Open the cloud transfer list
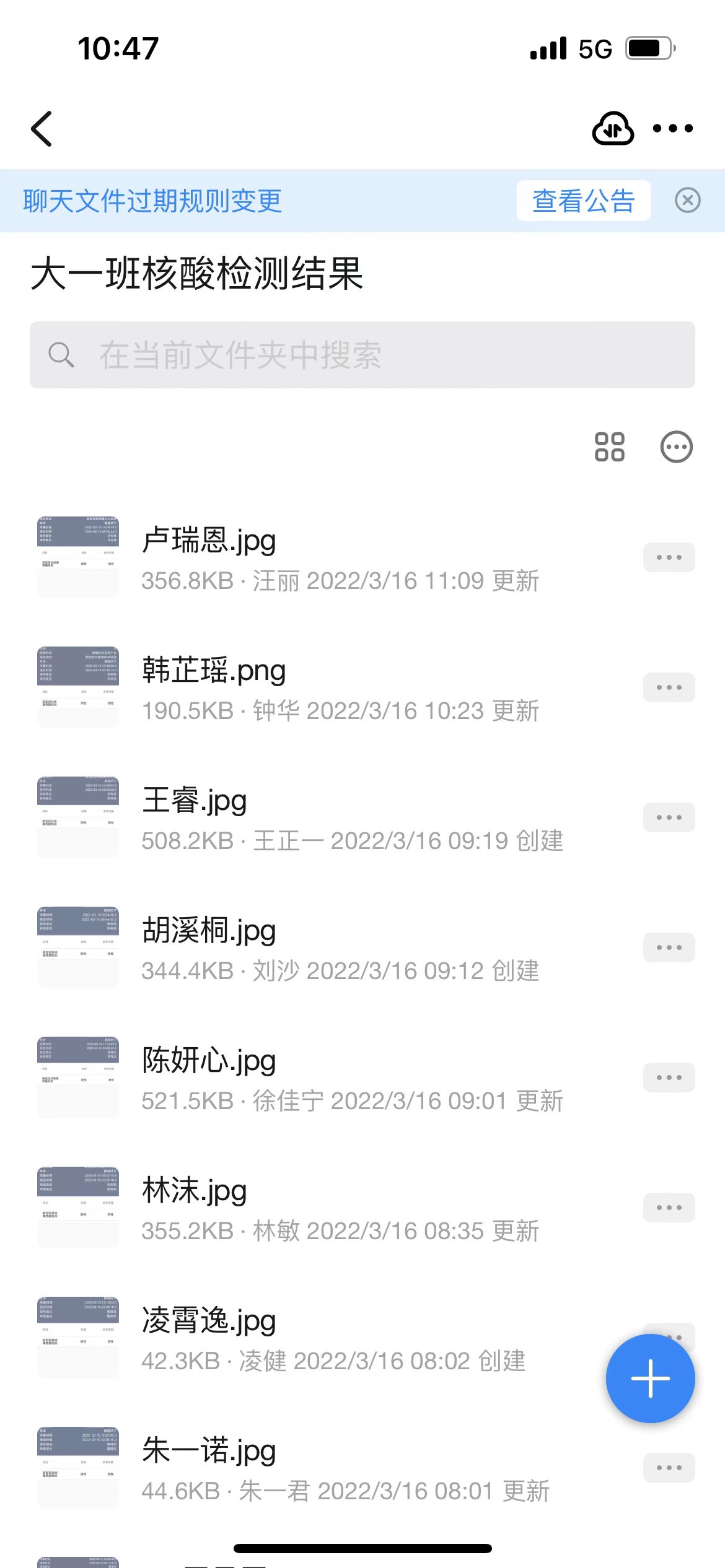The width and height of the screenshot is (725, 1568). (x=612, y=129)
